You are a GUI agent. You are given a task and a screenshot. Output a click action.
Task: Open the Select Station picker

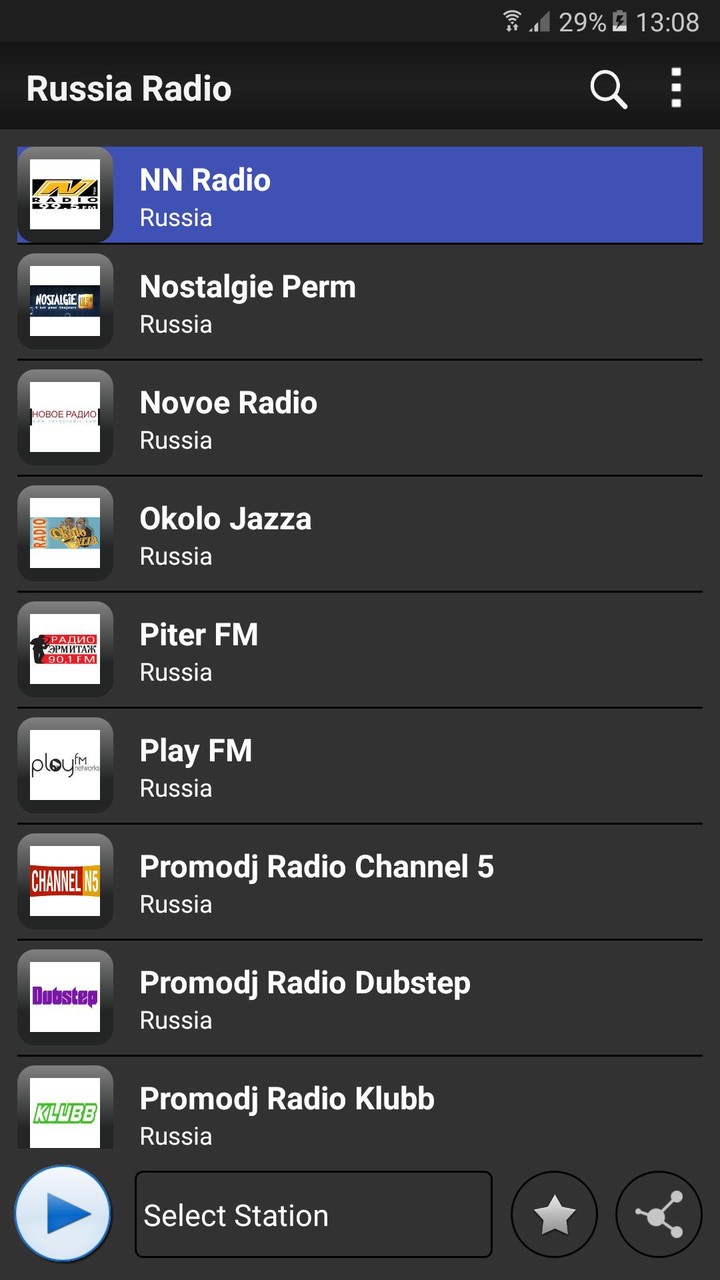pyautogui.click(x=313, y=1214)
